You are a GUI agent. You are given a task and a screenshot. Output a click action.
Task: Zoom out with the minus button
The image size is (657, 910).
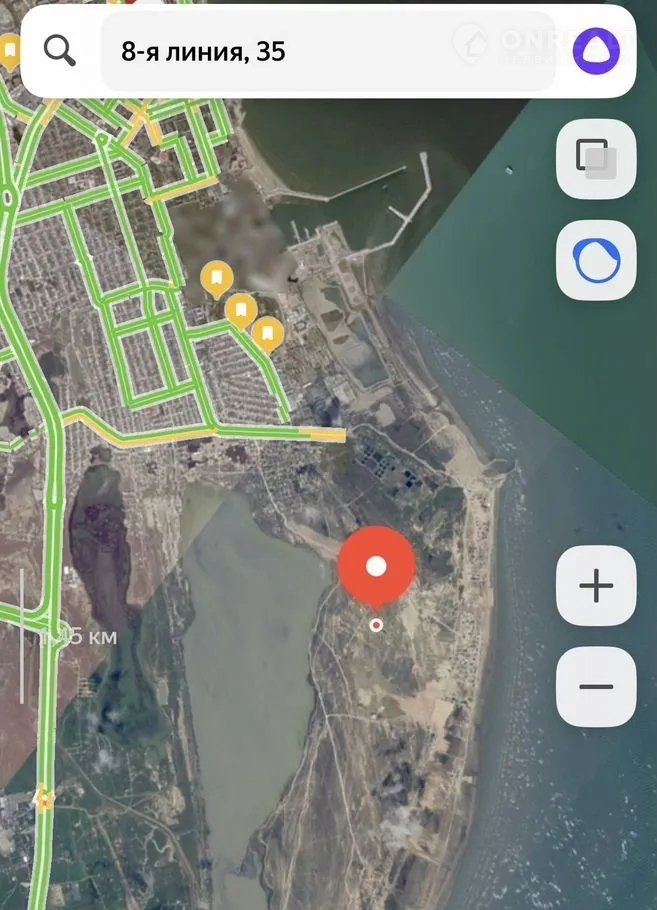point(596,687)
